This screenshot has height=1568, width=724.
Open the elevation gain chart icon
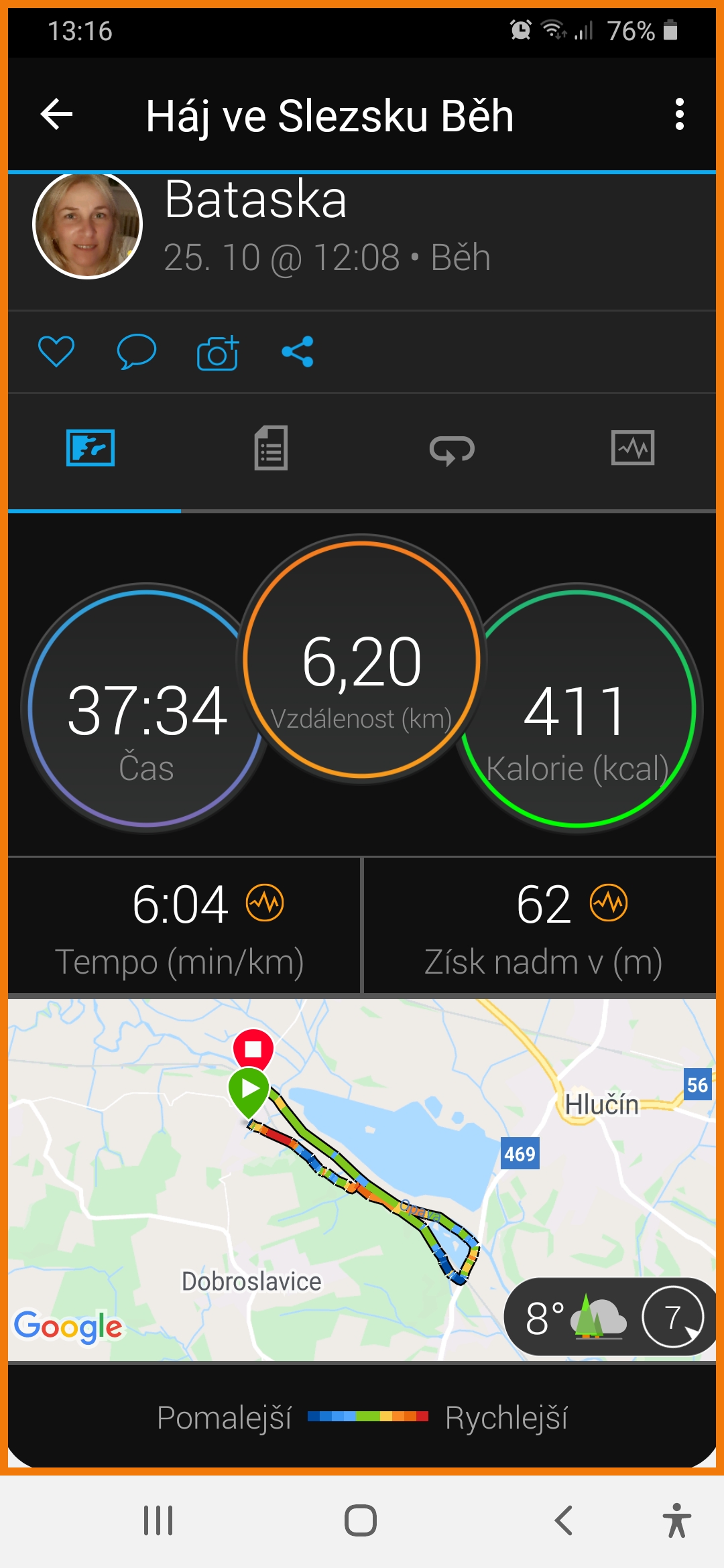(x=609, y=903)
